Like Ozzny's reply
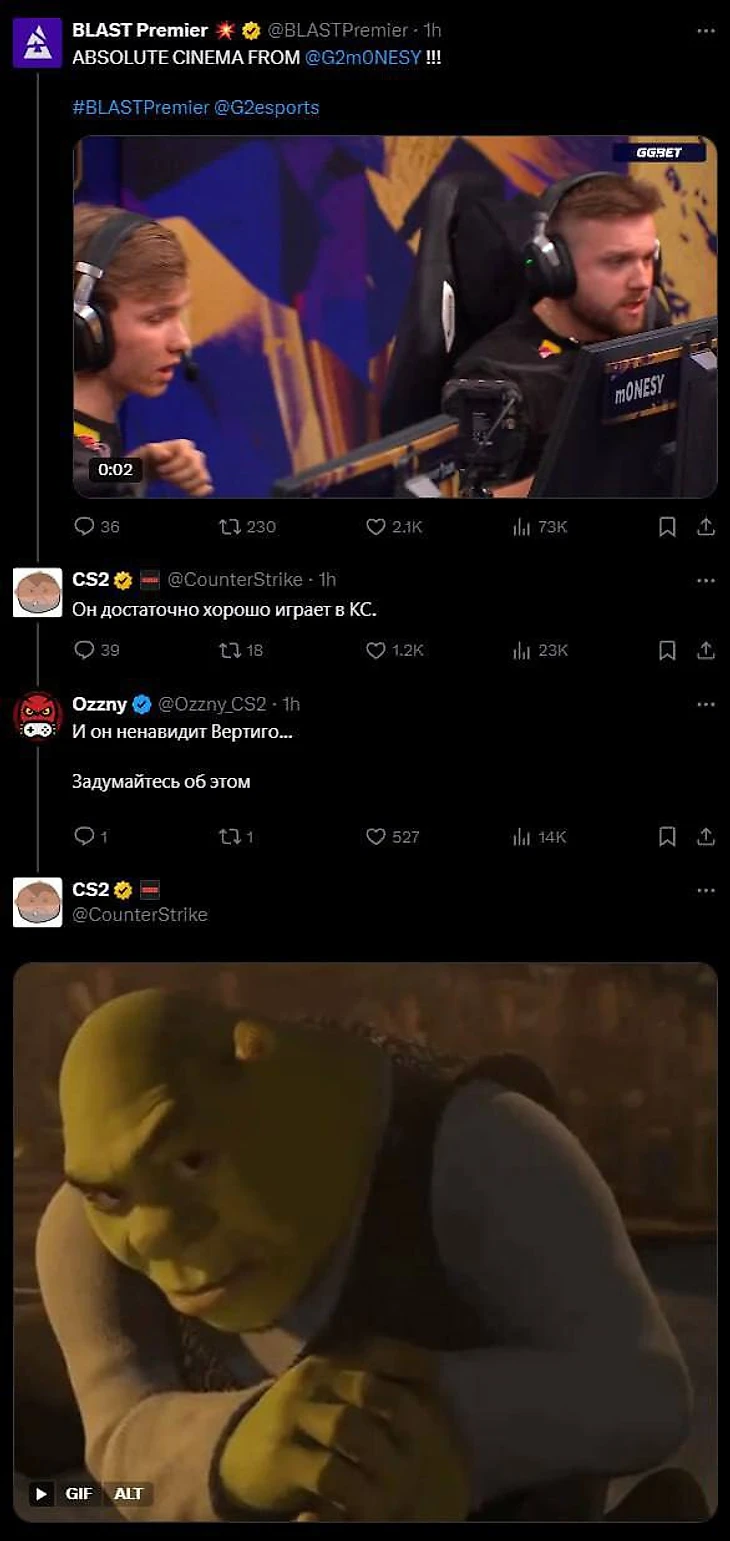This screenshot has height=1541, width=730. 376,836
